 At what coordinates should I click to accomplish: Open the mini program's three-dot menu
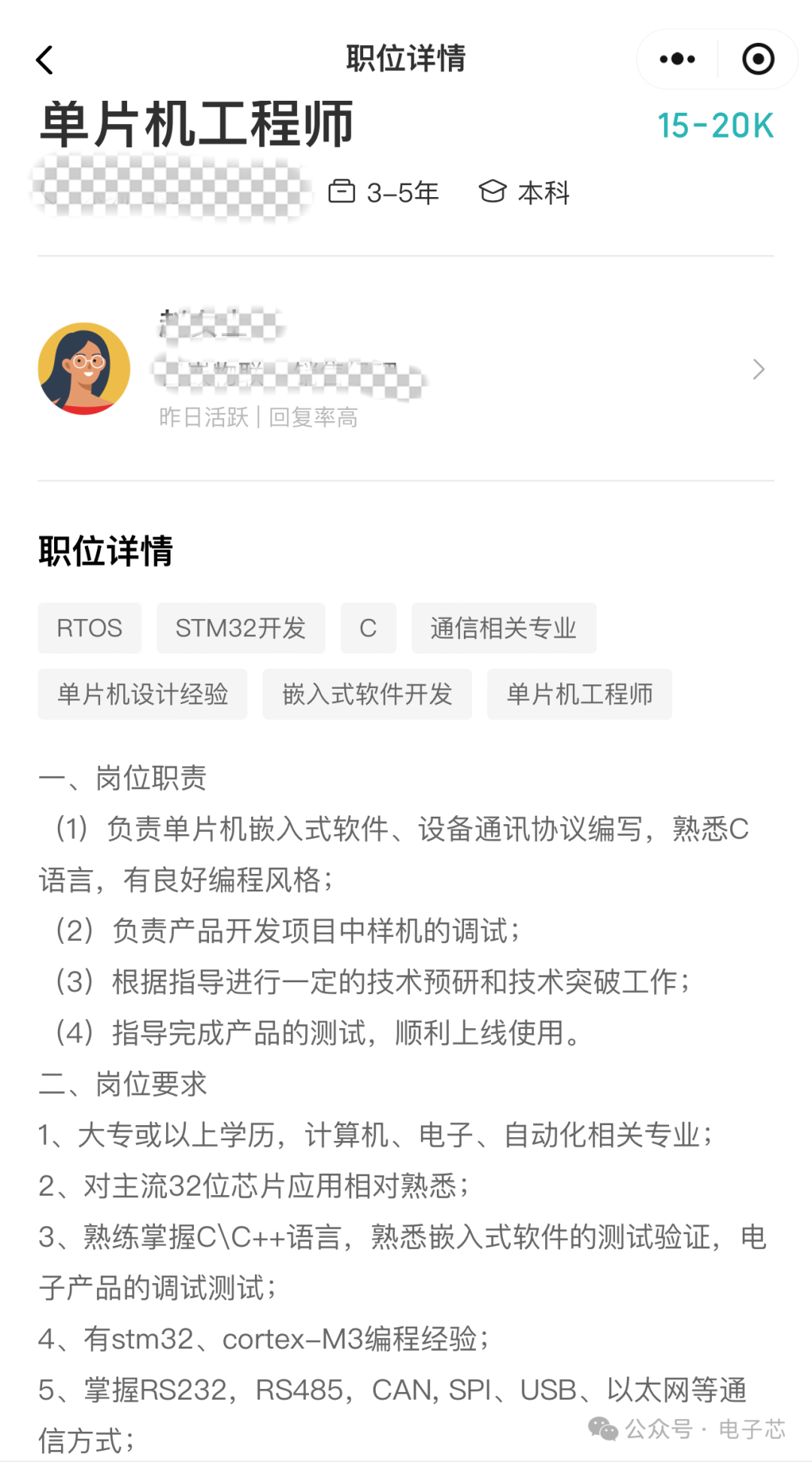tap(677, 59)
